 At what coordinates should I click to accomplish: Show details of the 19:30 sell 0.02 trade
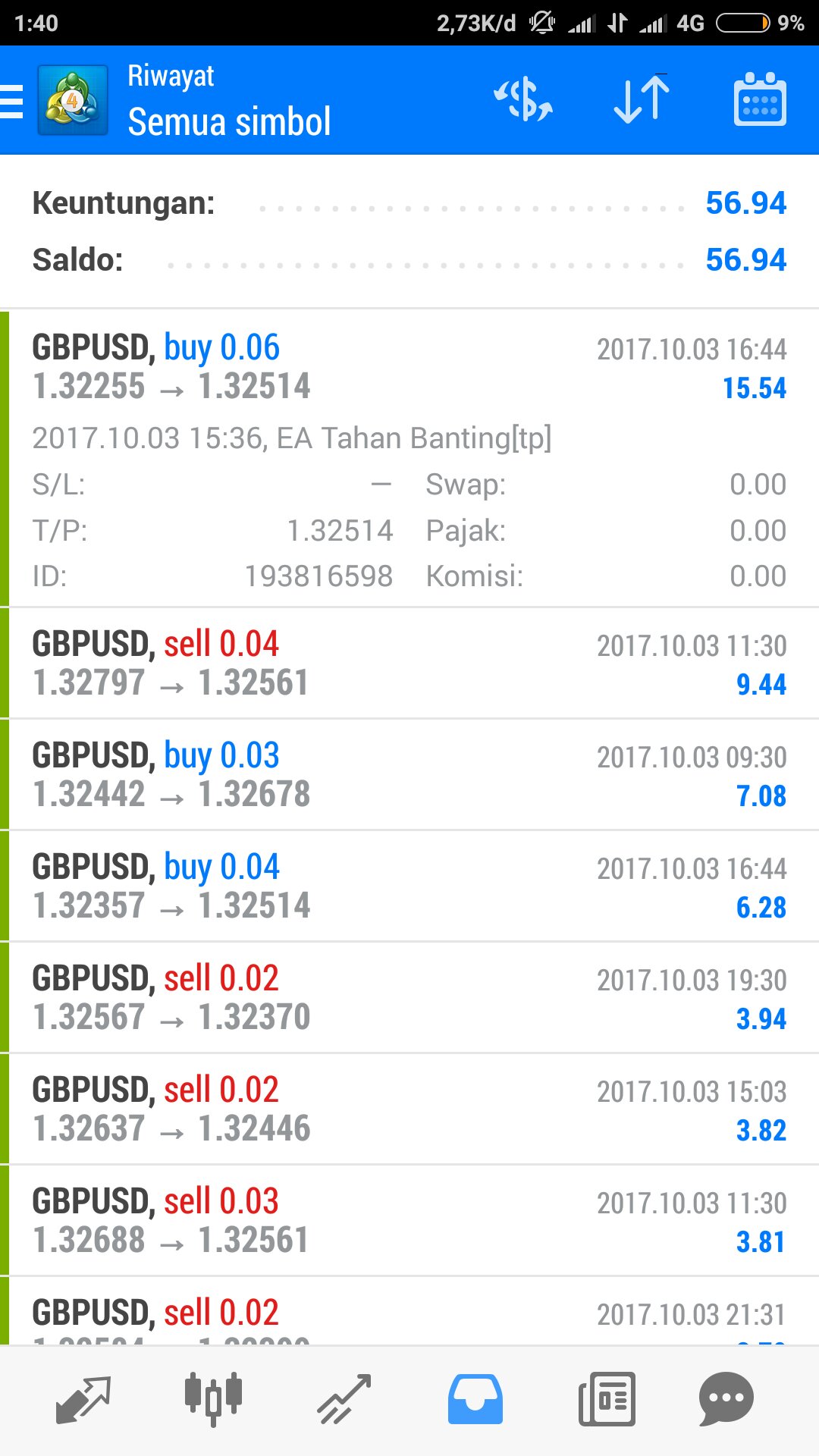(409, 998)
